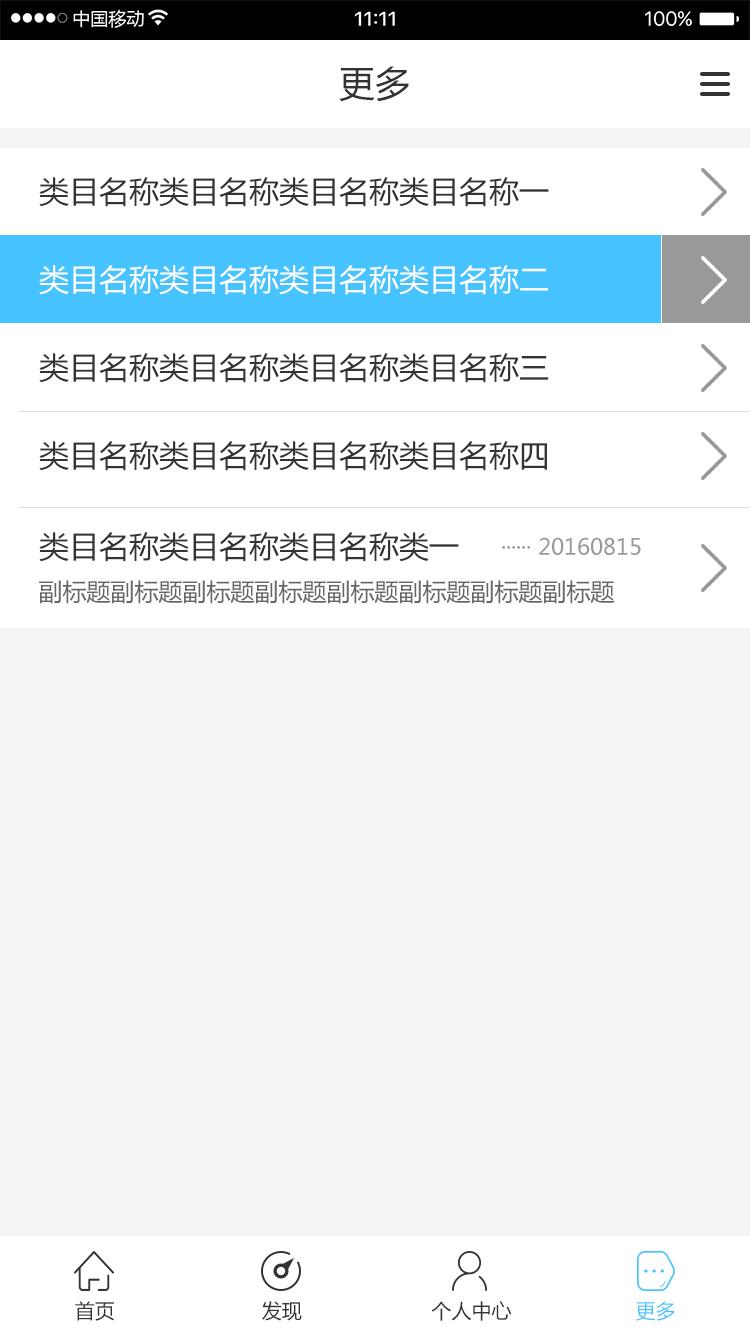Select the 更多 tab in bottom bar

tap(656, 1286)
